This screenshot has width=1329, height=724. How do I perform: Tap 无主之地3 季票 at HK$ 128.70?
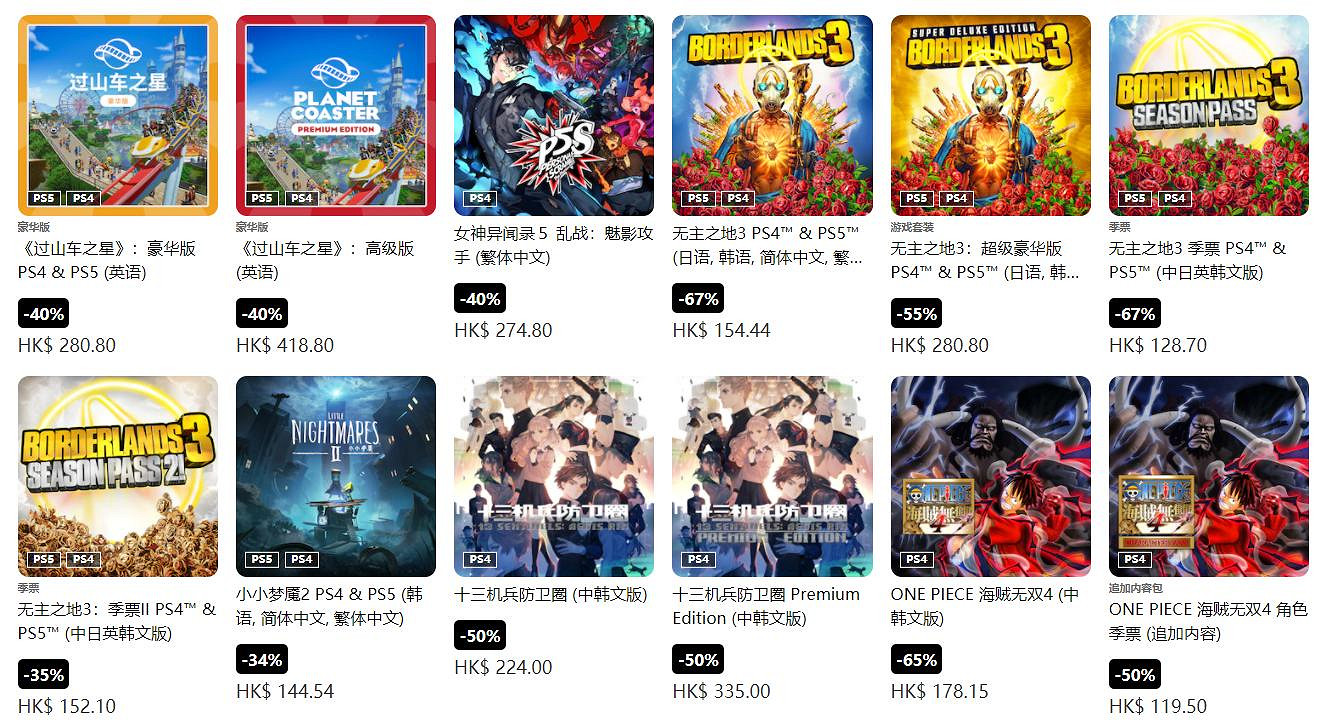pos(1208,115)
